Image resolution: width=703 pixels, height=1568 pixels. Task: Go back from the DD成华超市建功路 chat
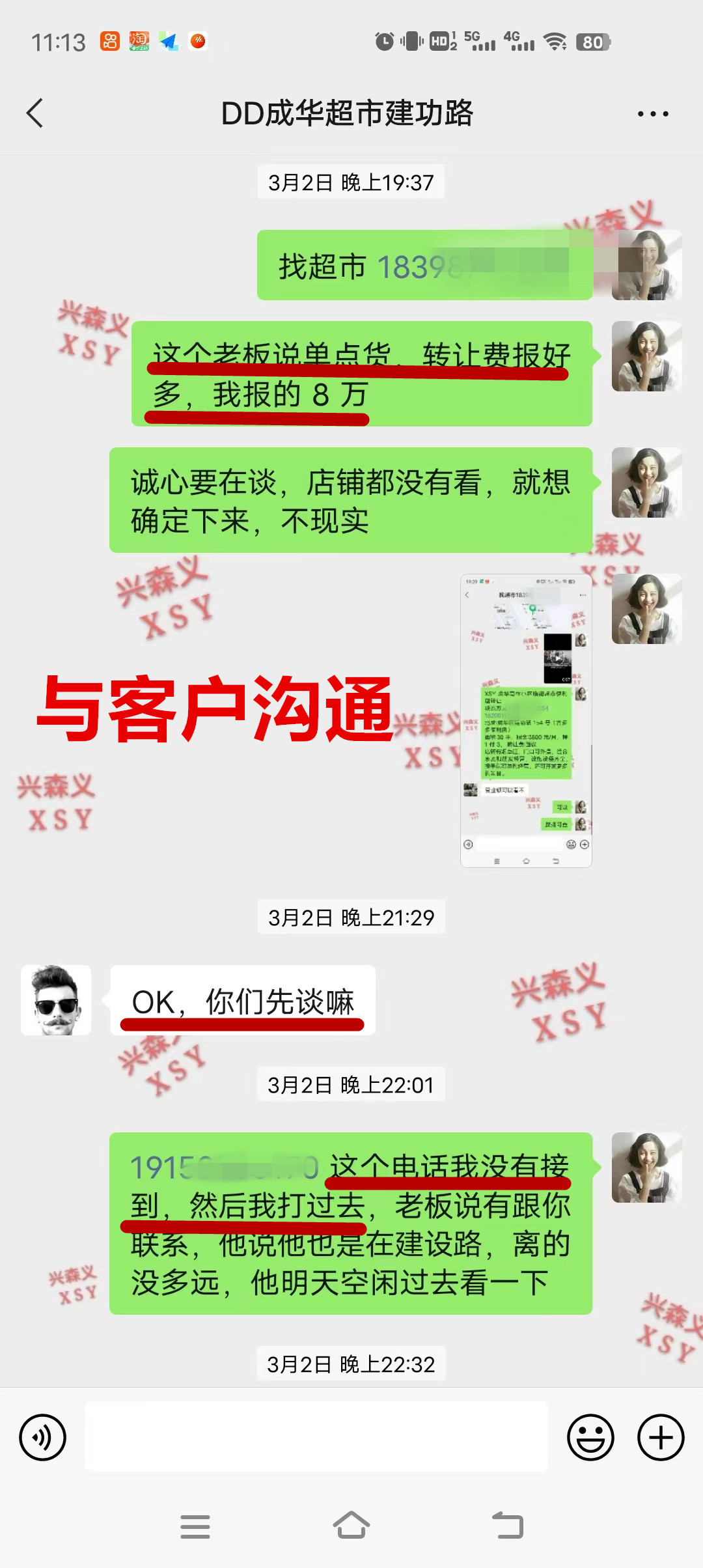pos(35,113)
